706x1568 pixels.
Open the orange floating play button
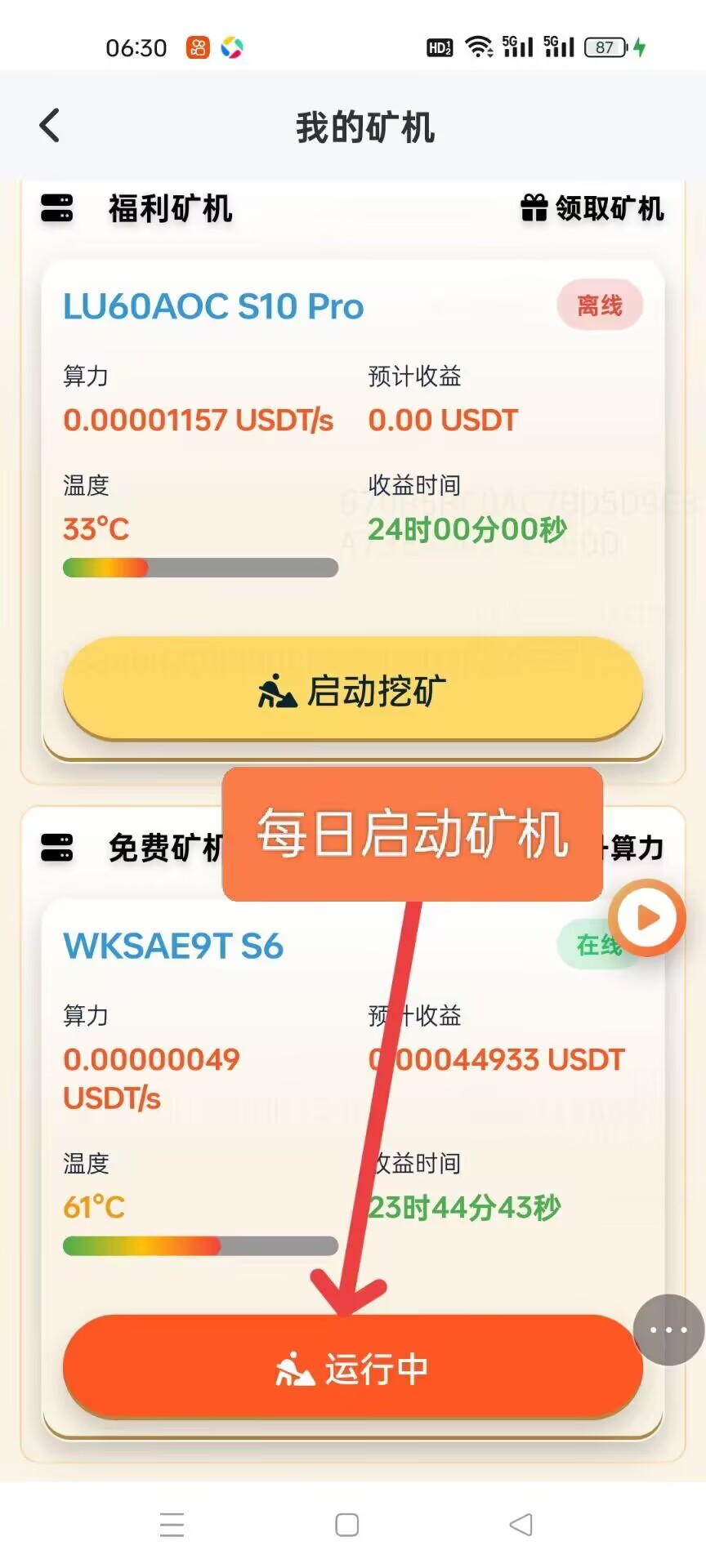648,917
